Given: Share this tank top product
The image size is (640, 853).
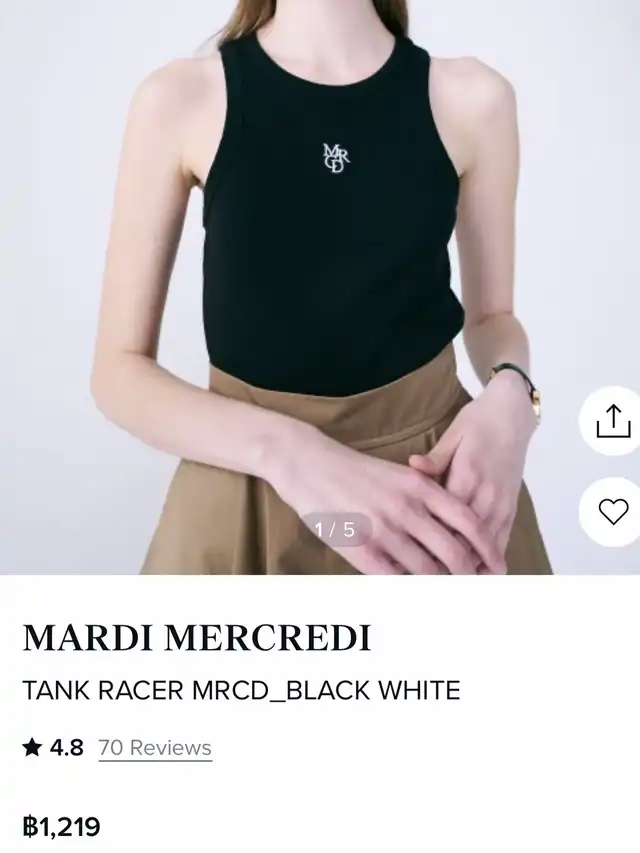Looking at the screenshot, I should (612, 421).
